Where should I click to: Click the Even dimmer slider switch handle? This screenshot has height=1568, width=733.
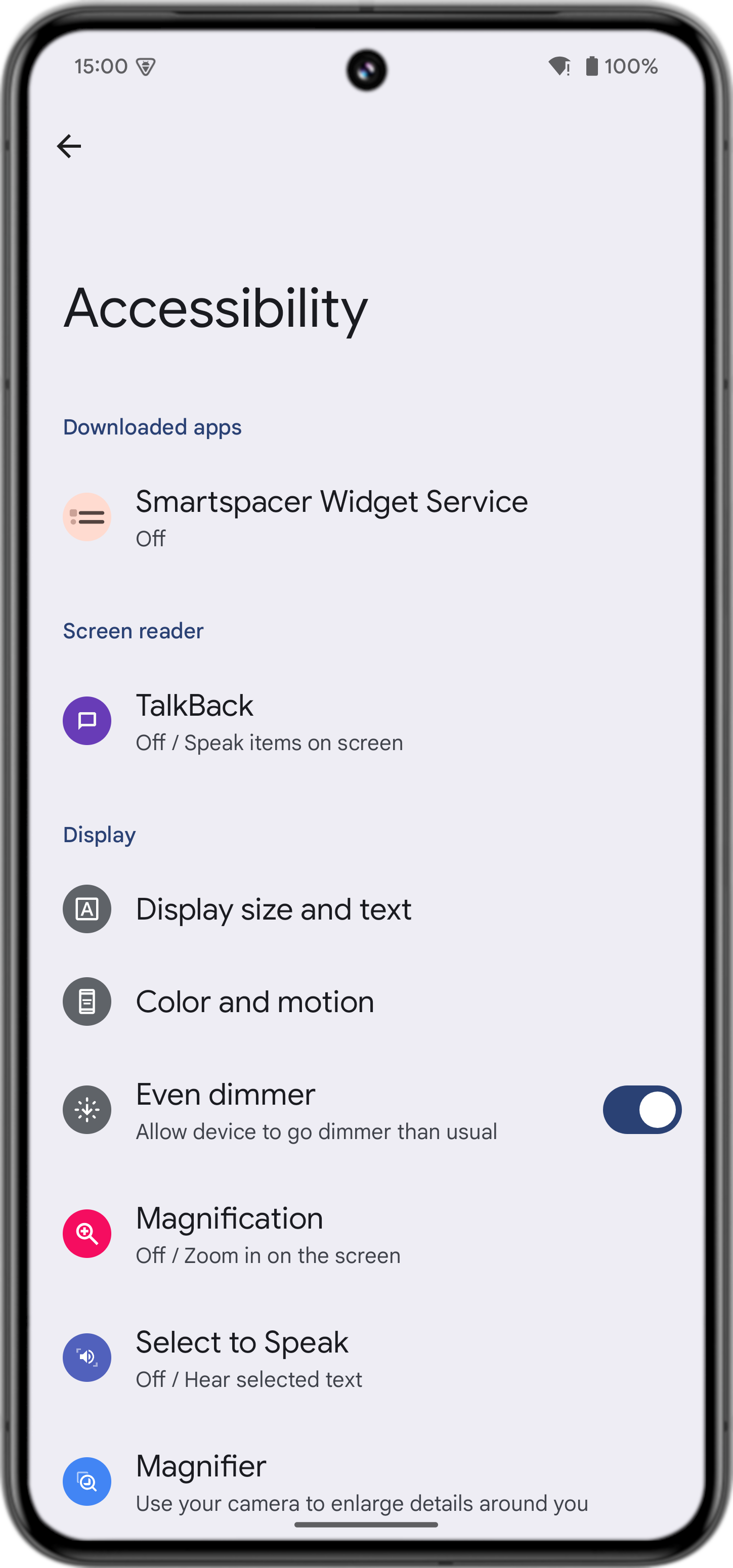coord(658,1109)
